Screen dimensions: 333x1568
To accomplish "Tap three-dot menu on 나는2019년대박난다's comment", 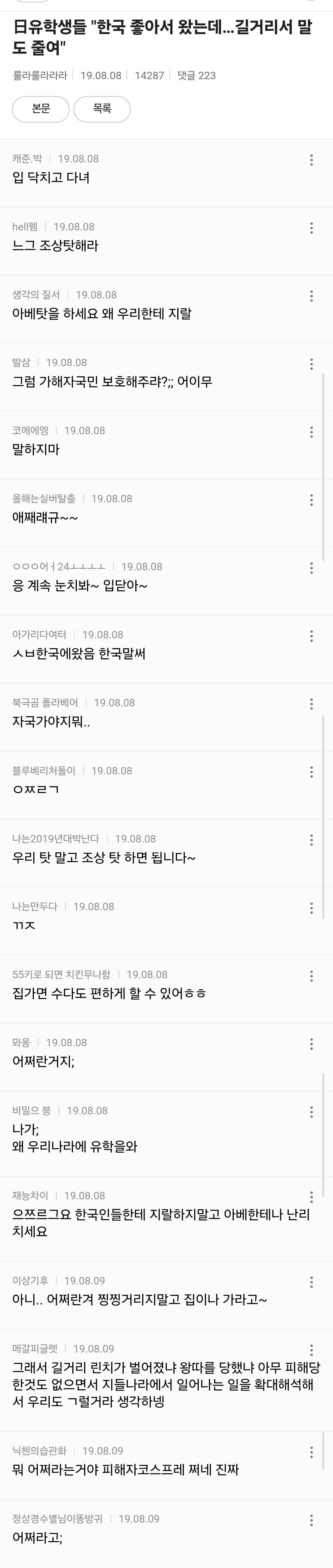I will click(311, 840).
